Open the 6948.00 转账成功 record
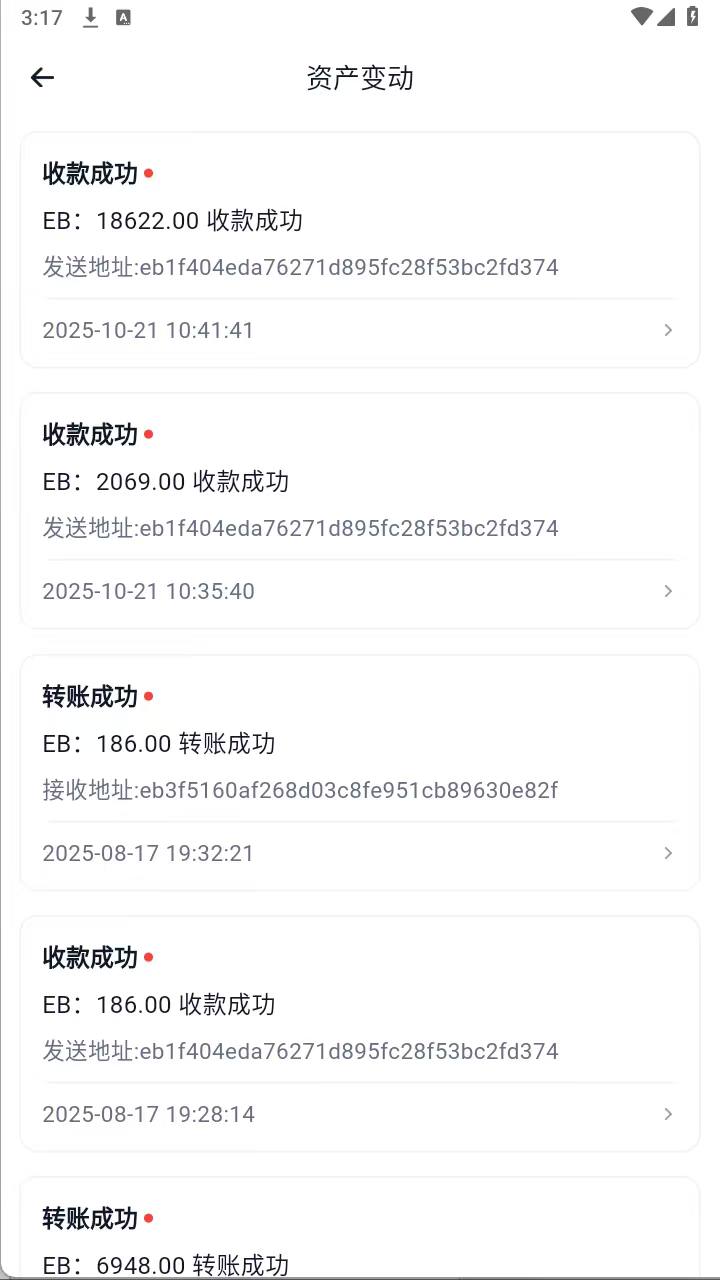The width and height of the screenshot is (720, 1280). [360, 1240]
